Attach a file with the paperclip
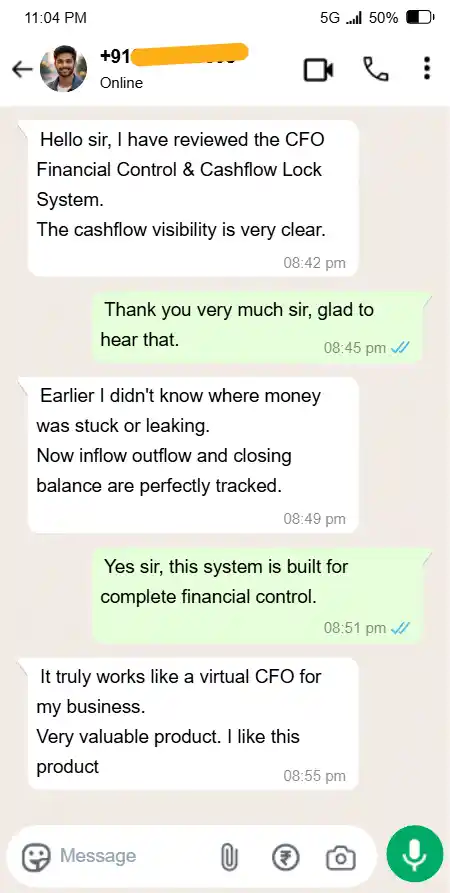The image size is (450, 893). click(228, 857)
